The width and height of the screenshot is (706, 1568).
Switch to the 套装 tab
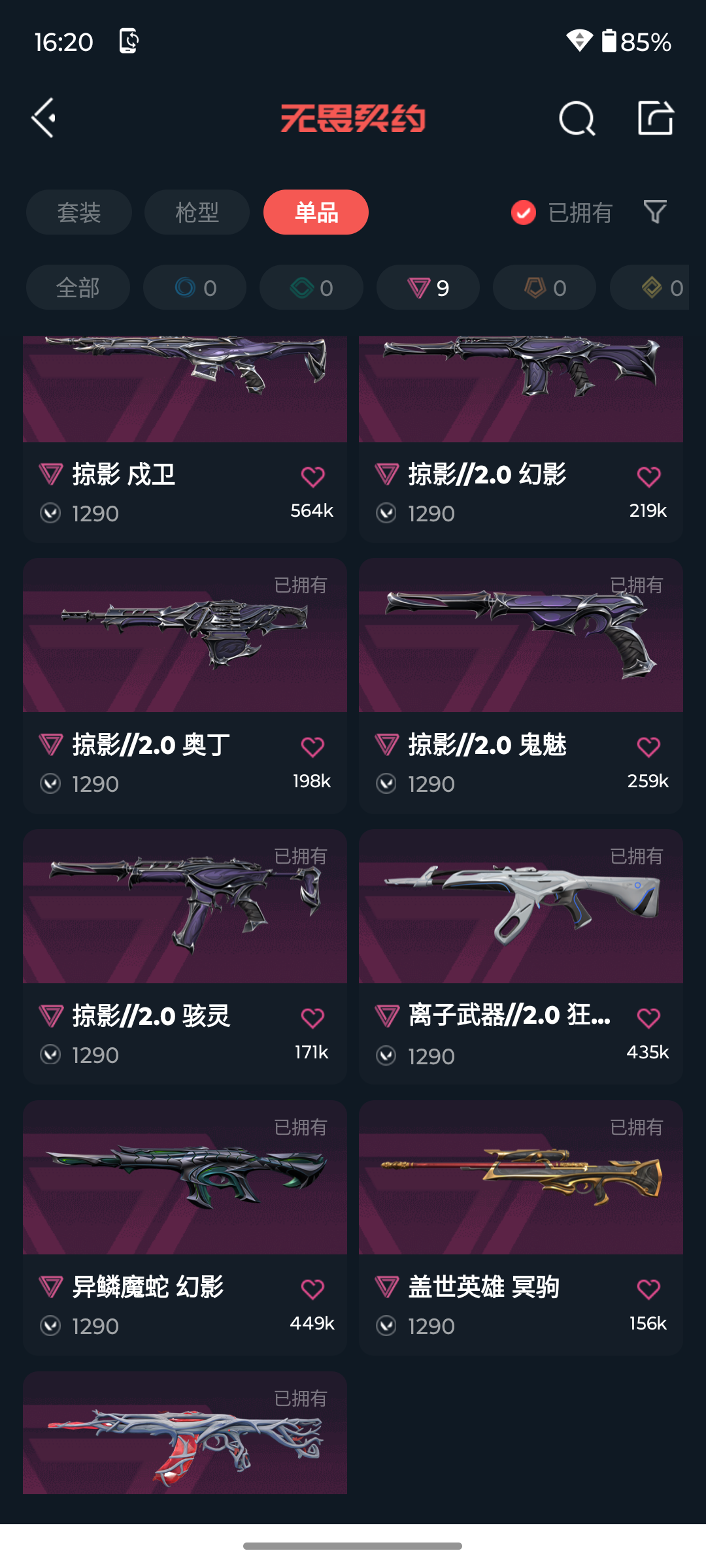[x=79, y=212]
